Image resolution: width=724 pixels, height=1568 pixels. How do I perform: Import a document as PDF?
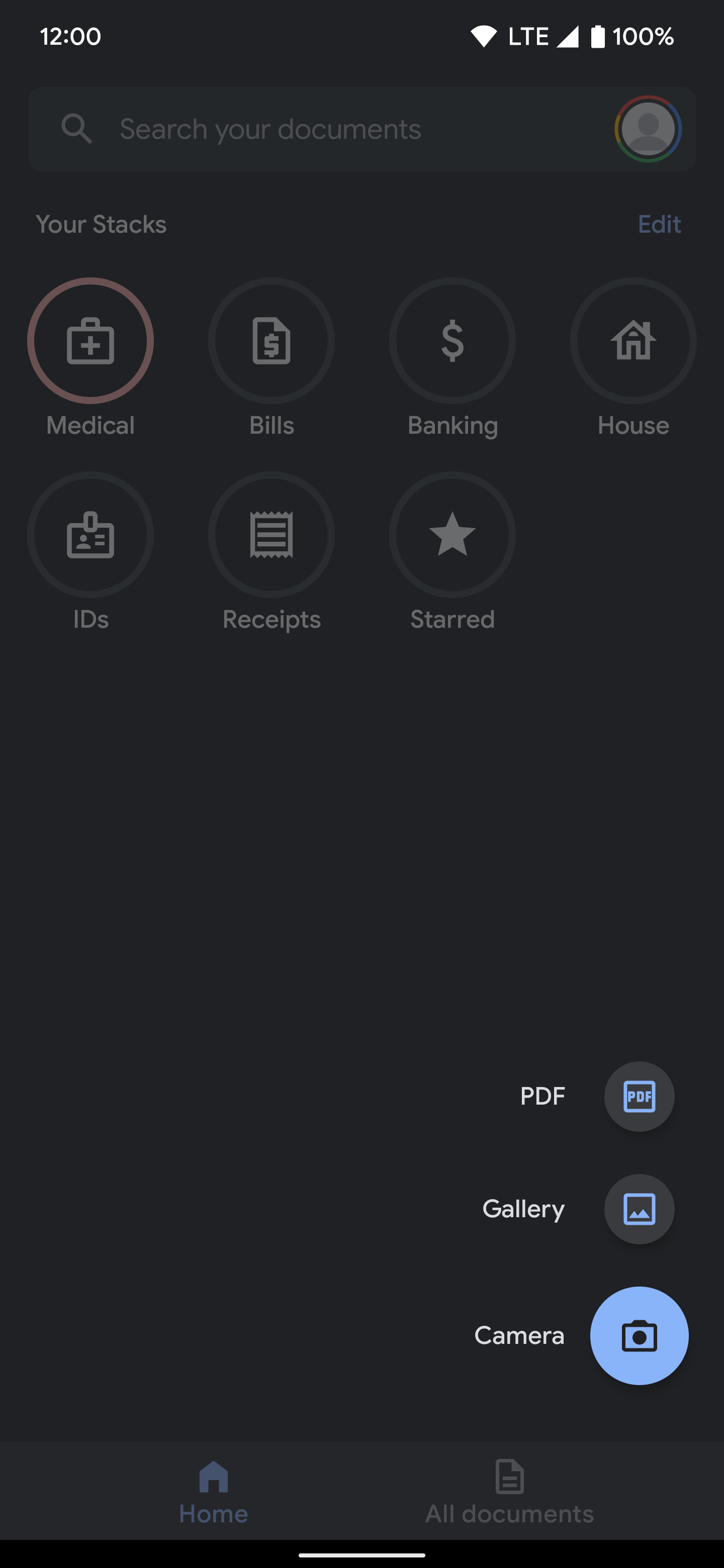[x=639, y=1096]
